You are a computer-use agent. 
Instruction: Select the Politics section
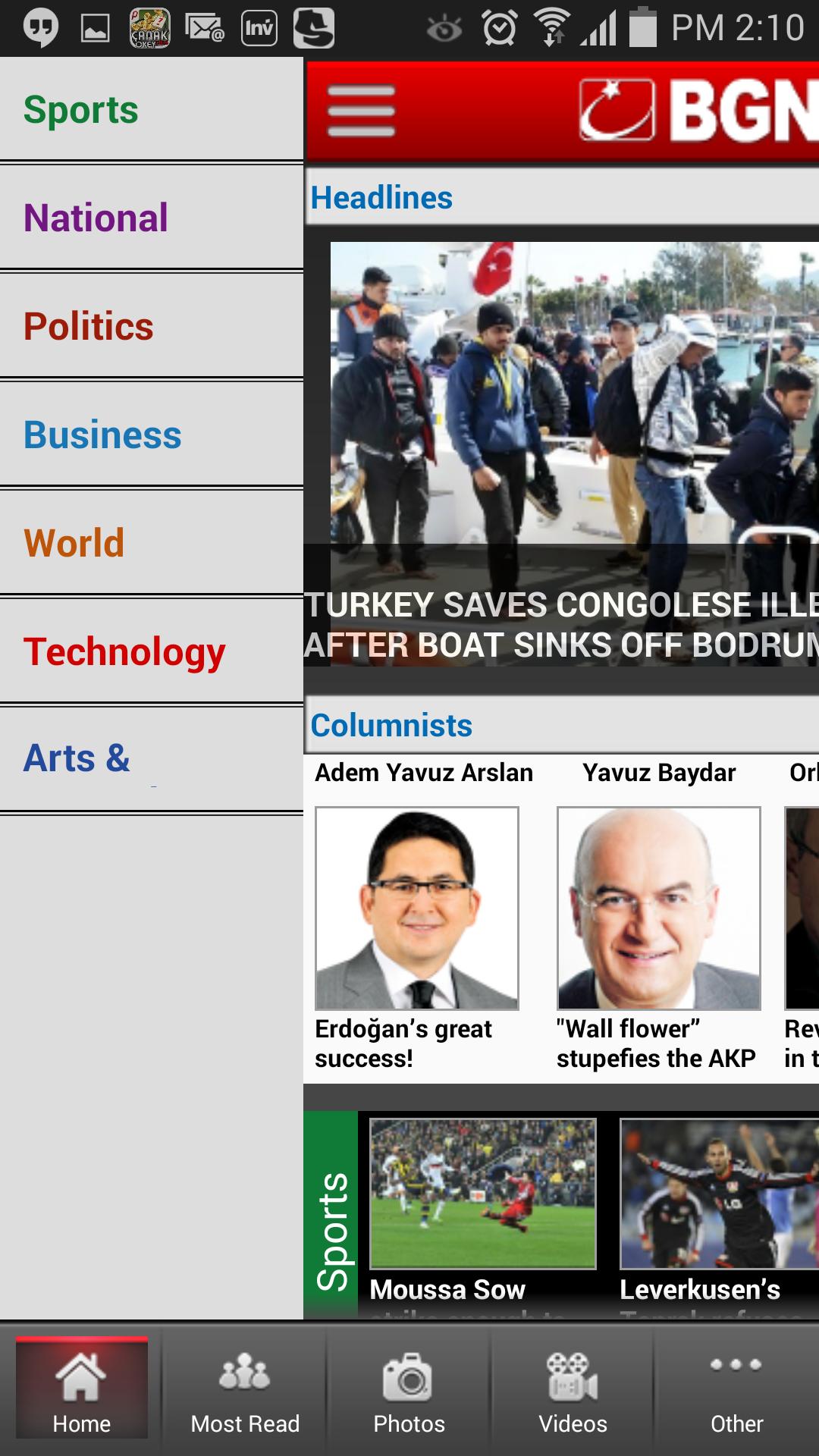tap(152, 326)
